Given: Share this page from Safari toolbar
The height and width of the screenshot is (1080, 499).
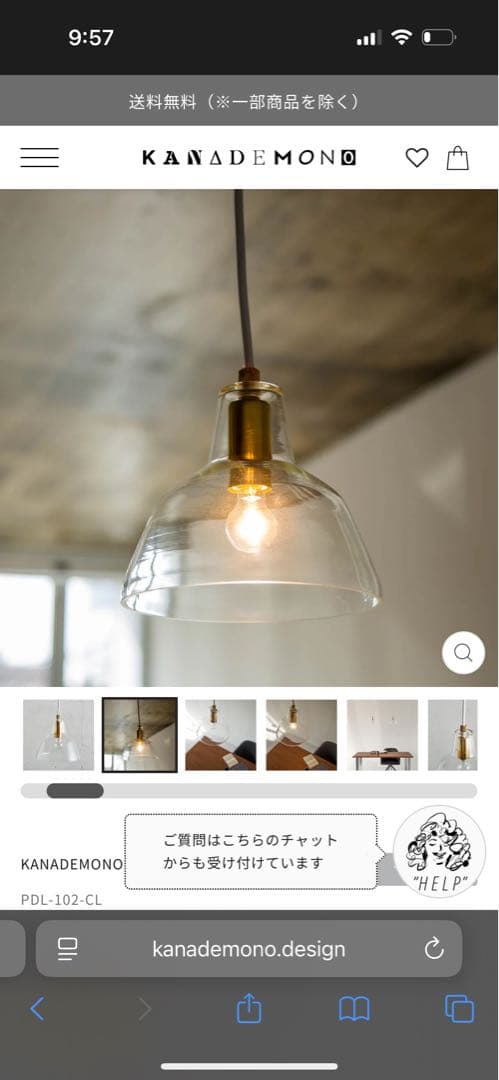Looking at the screenshot, I should (249, 1008).
